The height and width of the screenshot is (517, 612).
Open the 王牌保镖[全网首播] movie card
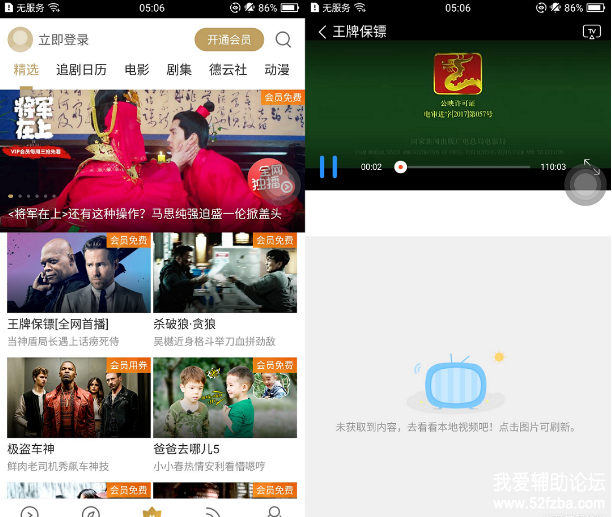(78, 273)
